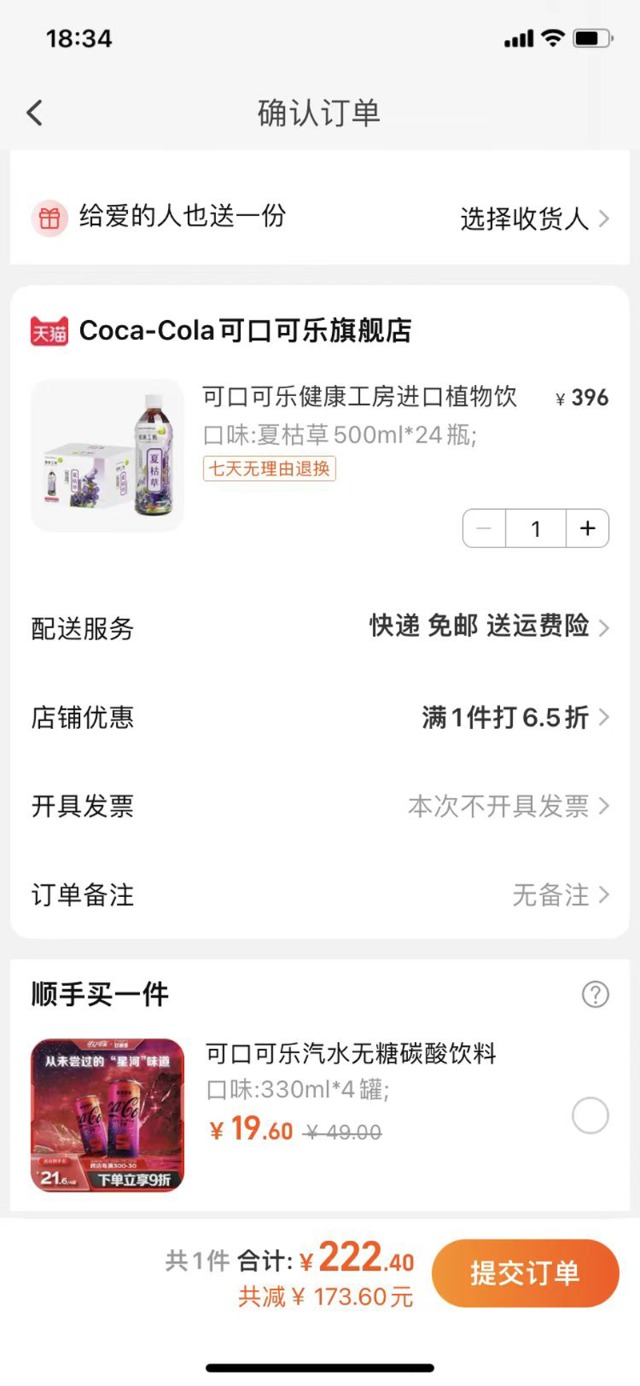
Task: Open the Coca-Cola可口可乐旗舰店 store page
Action: (245, 331)
